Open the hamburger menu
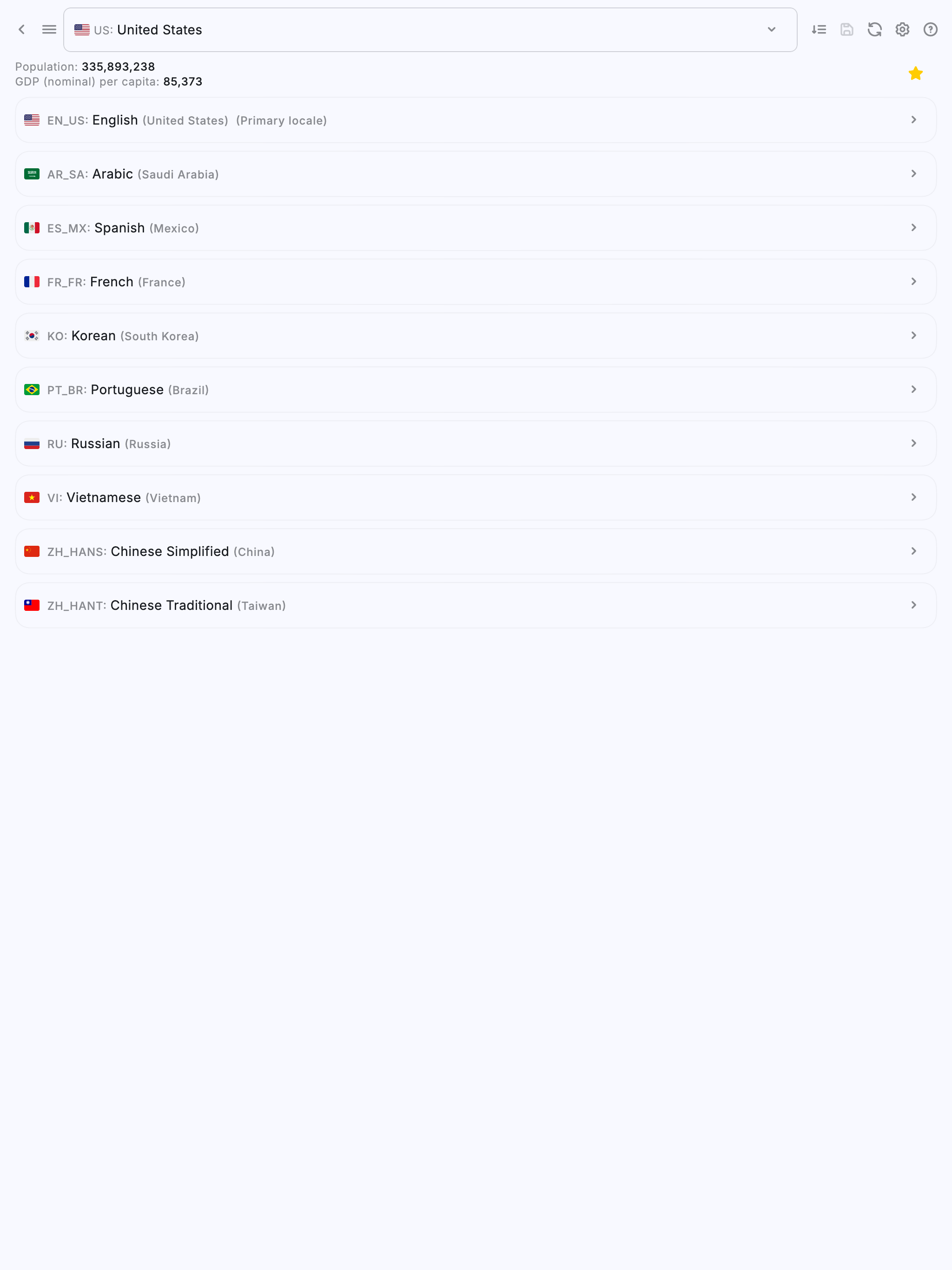The width and height of the screenshot is (952, 1270). (49, 30)
